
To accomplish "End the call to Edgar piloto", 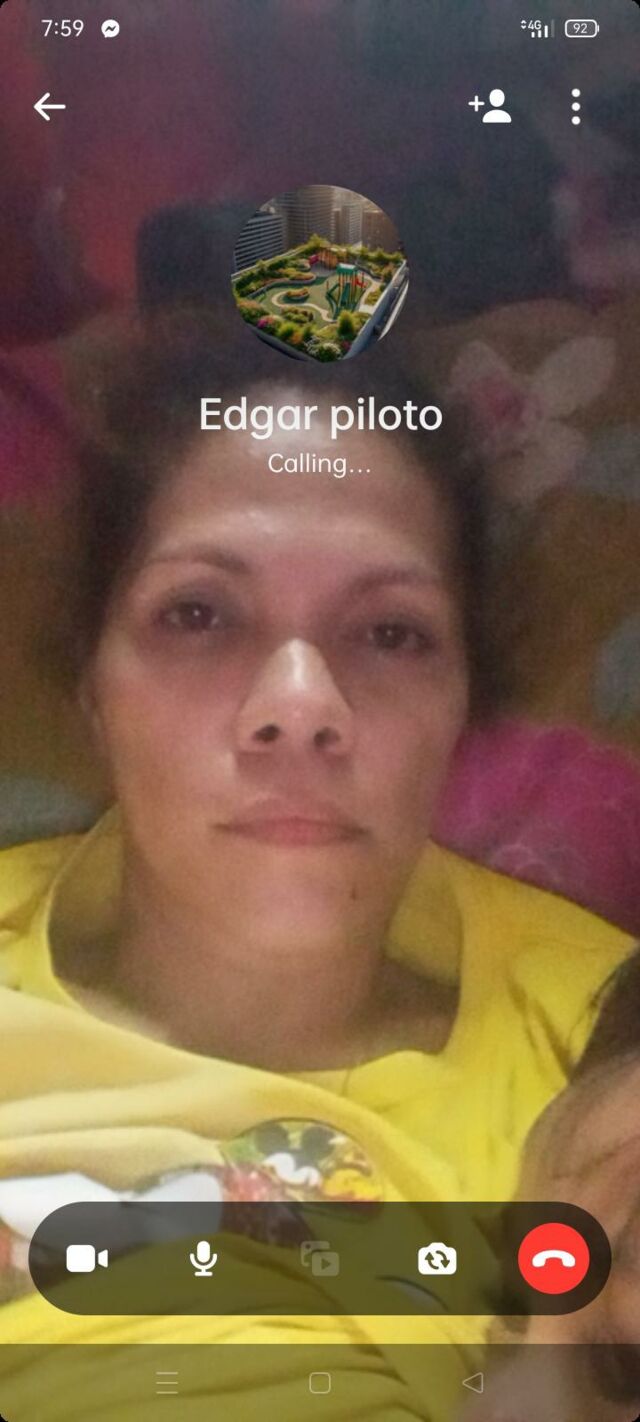I will pos(553,1259).
